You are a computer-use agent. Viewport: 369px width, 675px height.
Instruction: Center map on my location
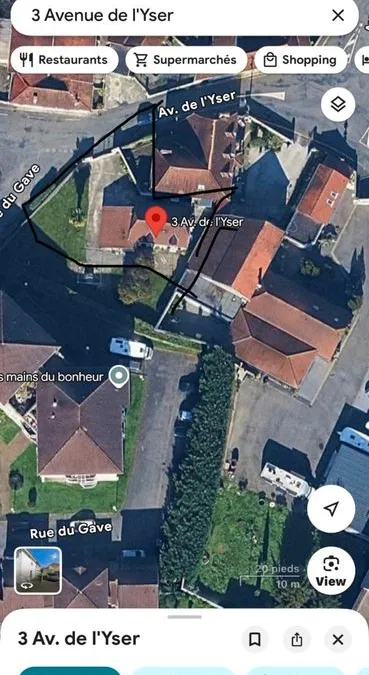click(x=331, y=509)
